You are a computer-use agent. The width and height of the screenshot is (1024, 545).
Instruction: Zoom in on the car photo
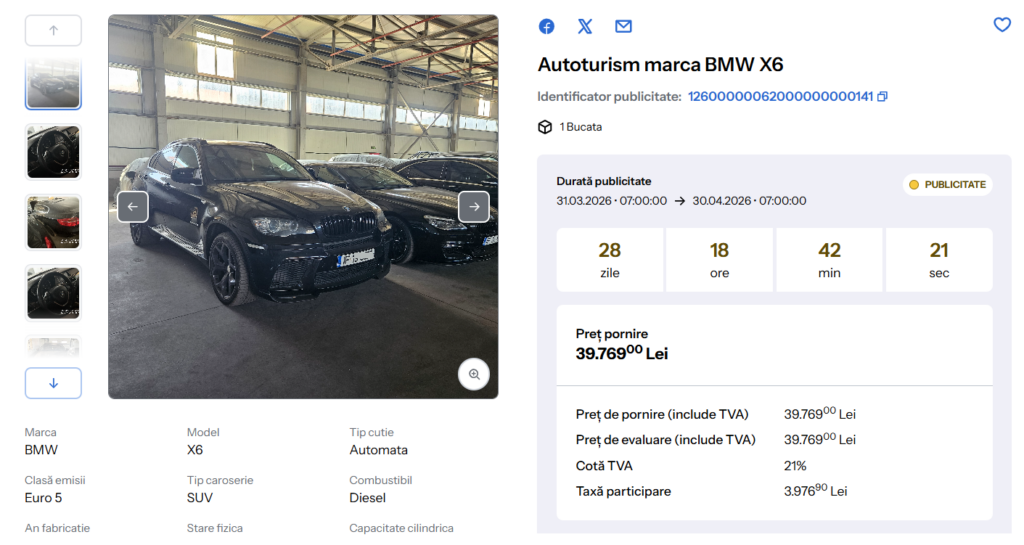click(474, 374)
